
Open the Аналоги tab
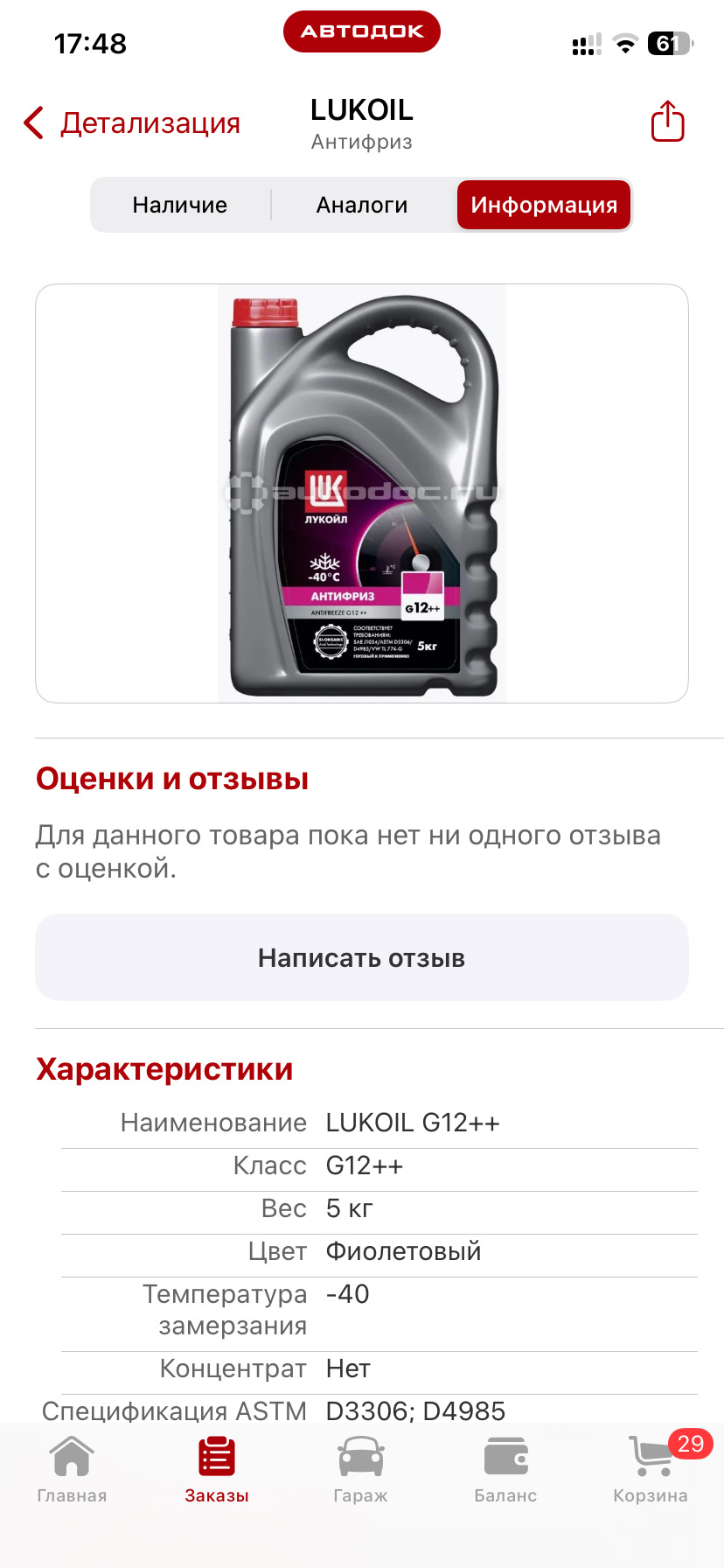coord(362,205)
